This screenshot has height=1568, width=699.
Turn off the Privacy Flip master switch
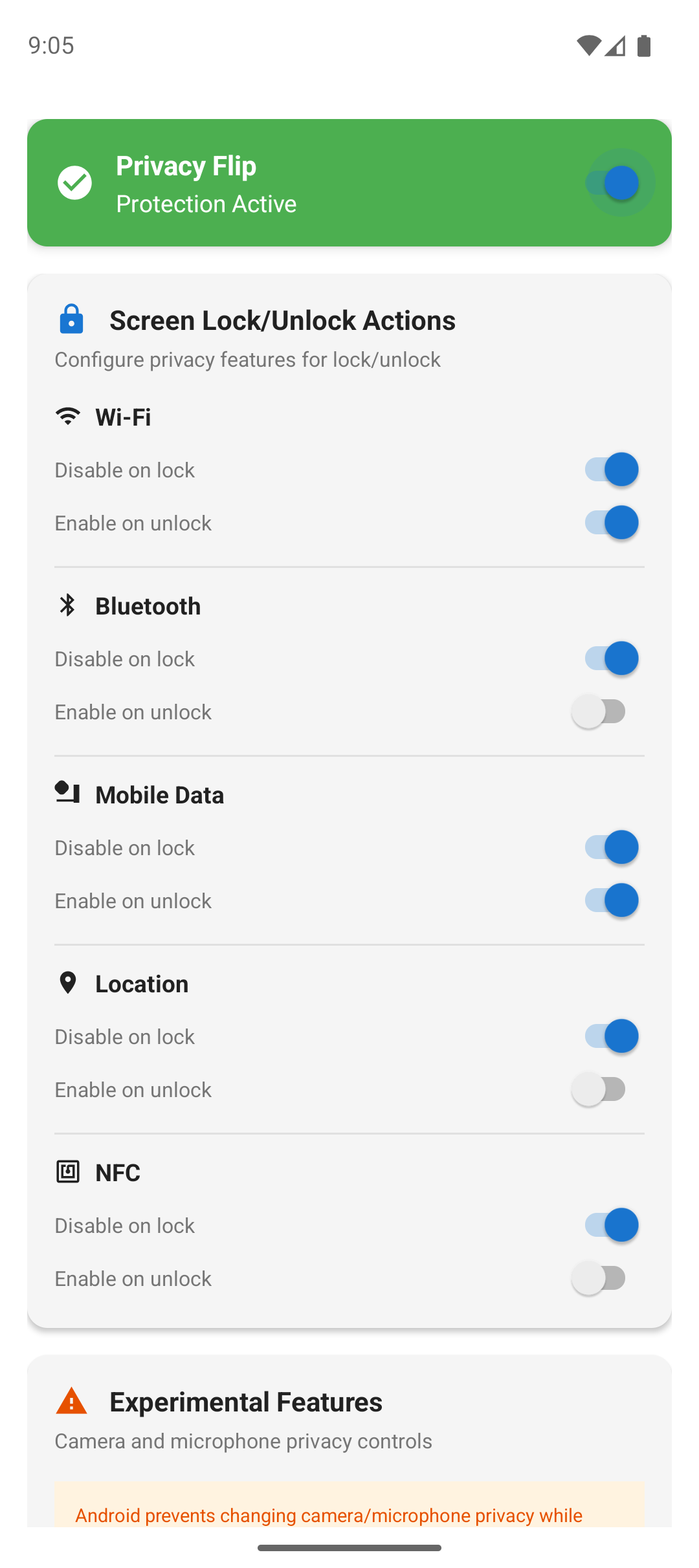pyautogui.click(x=619, y=182)
